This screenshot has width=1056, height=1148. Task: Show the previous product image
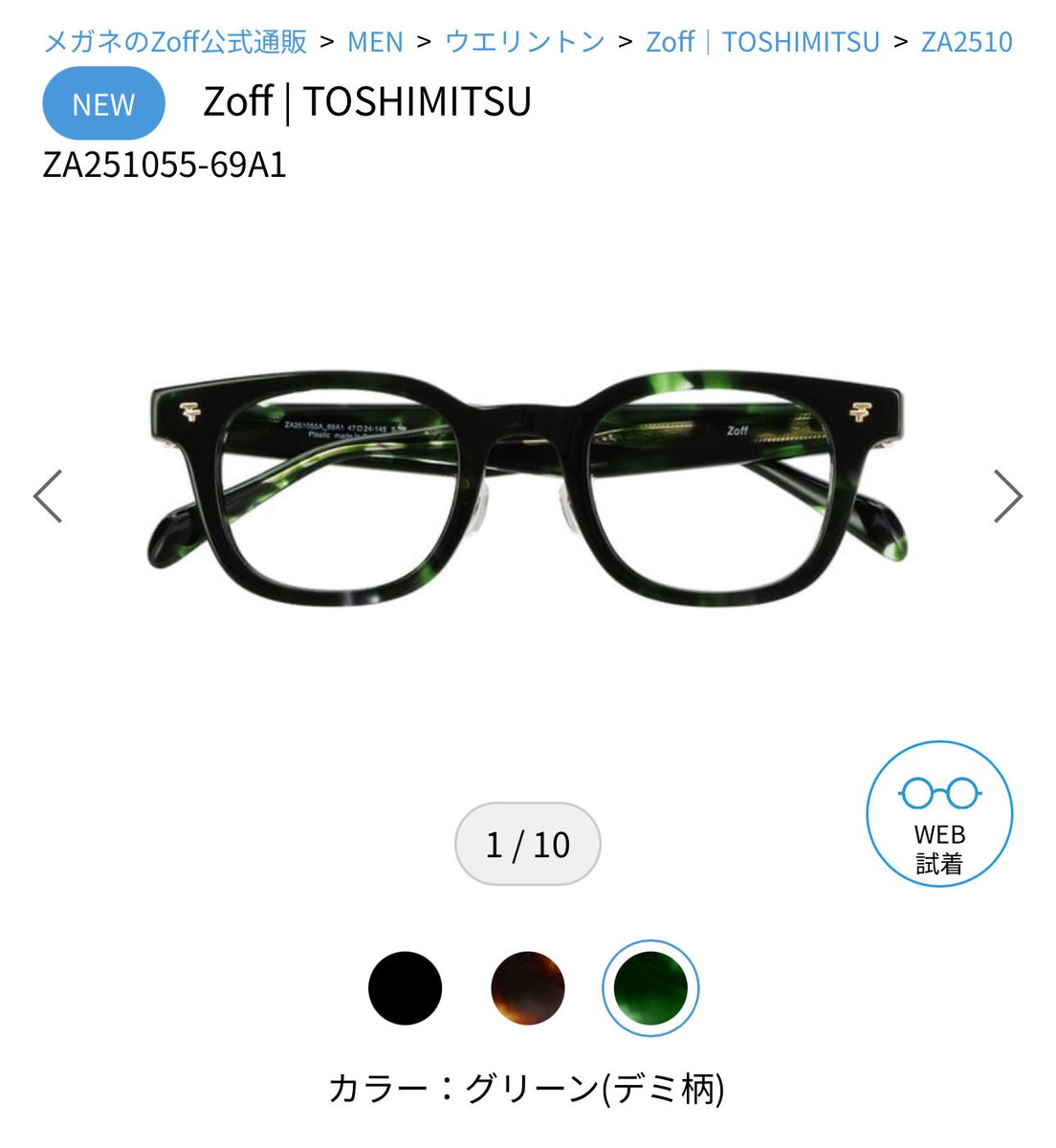point(48,497)
